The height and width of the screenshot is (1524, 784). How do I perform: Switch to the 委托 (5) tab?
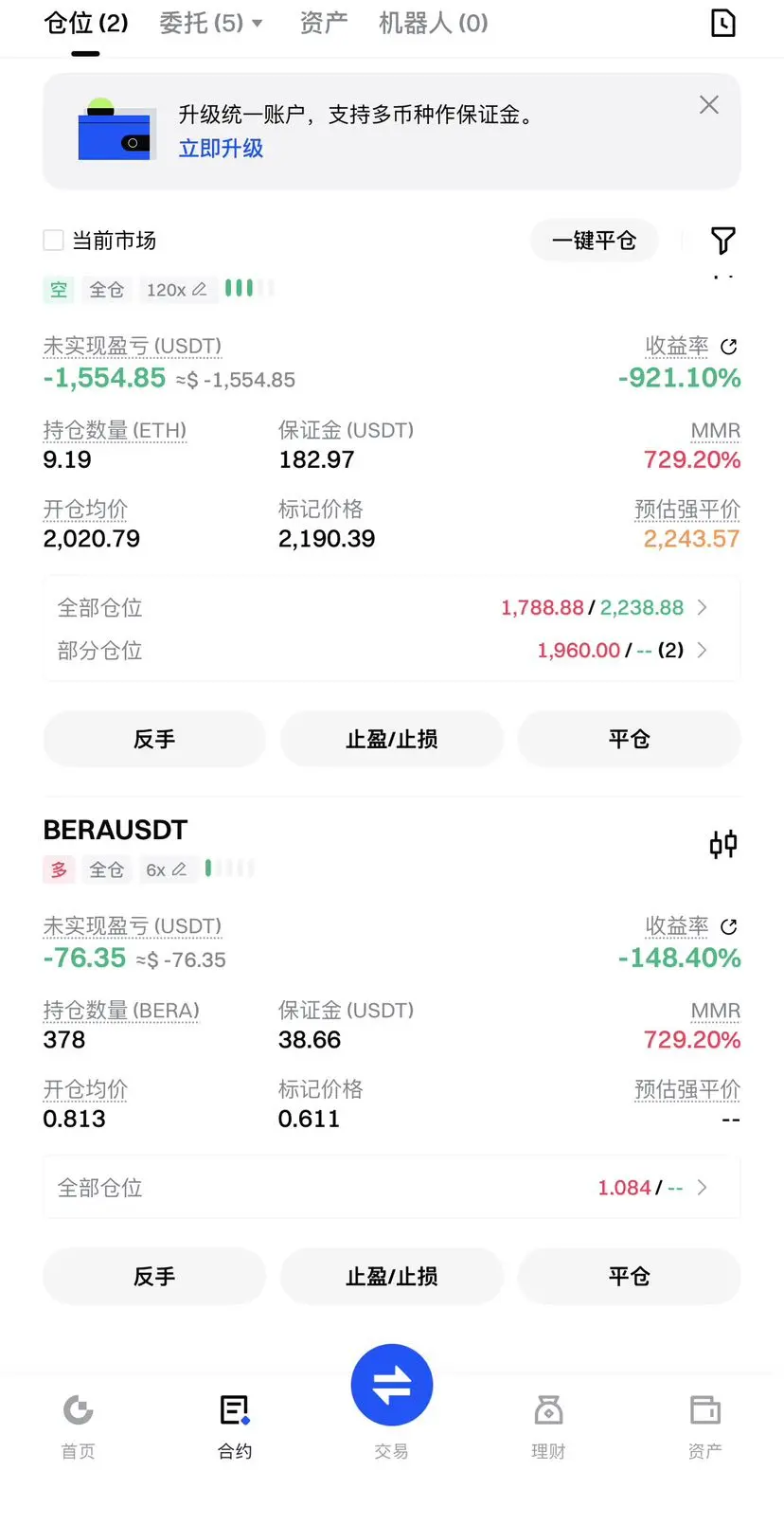[210, 23]
